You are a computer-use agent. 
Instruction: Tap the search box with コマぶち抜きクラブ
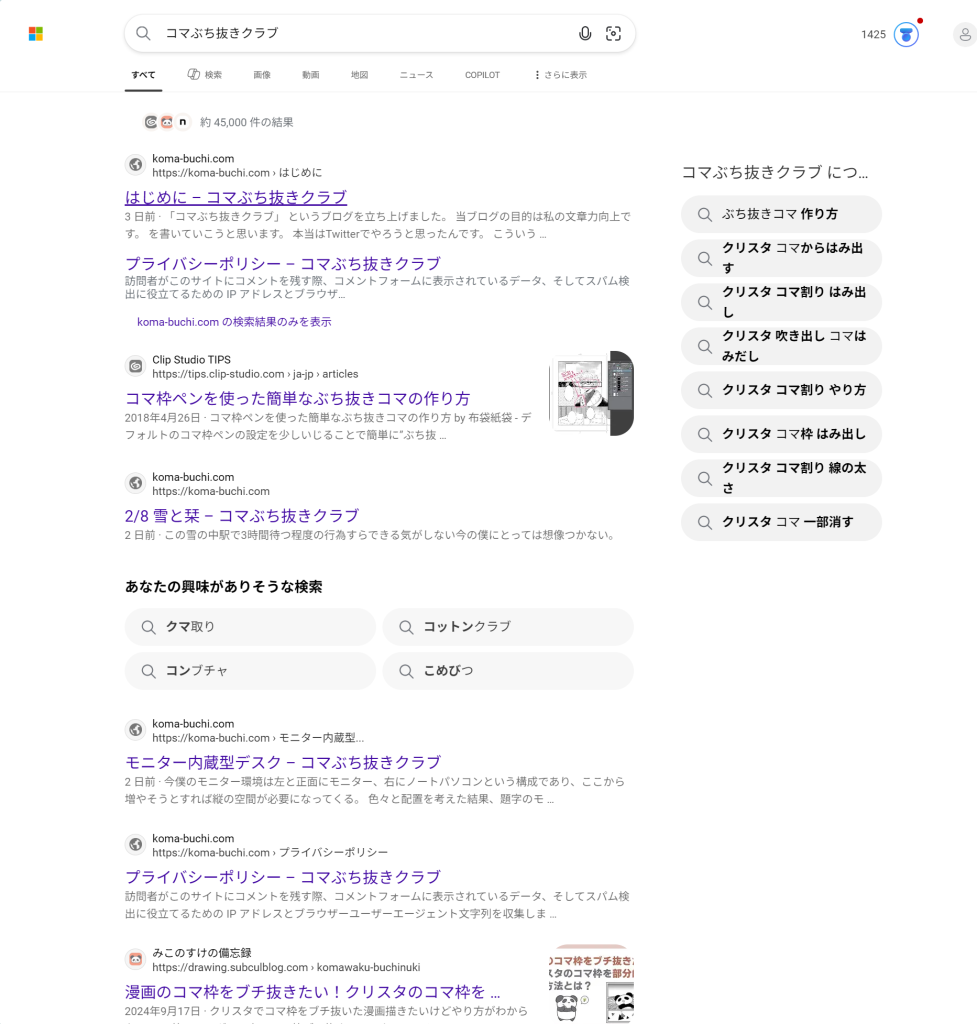click(x=360, y=33)
